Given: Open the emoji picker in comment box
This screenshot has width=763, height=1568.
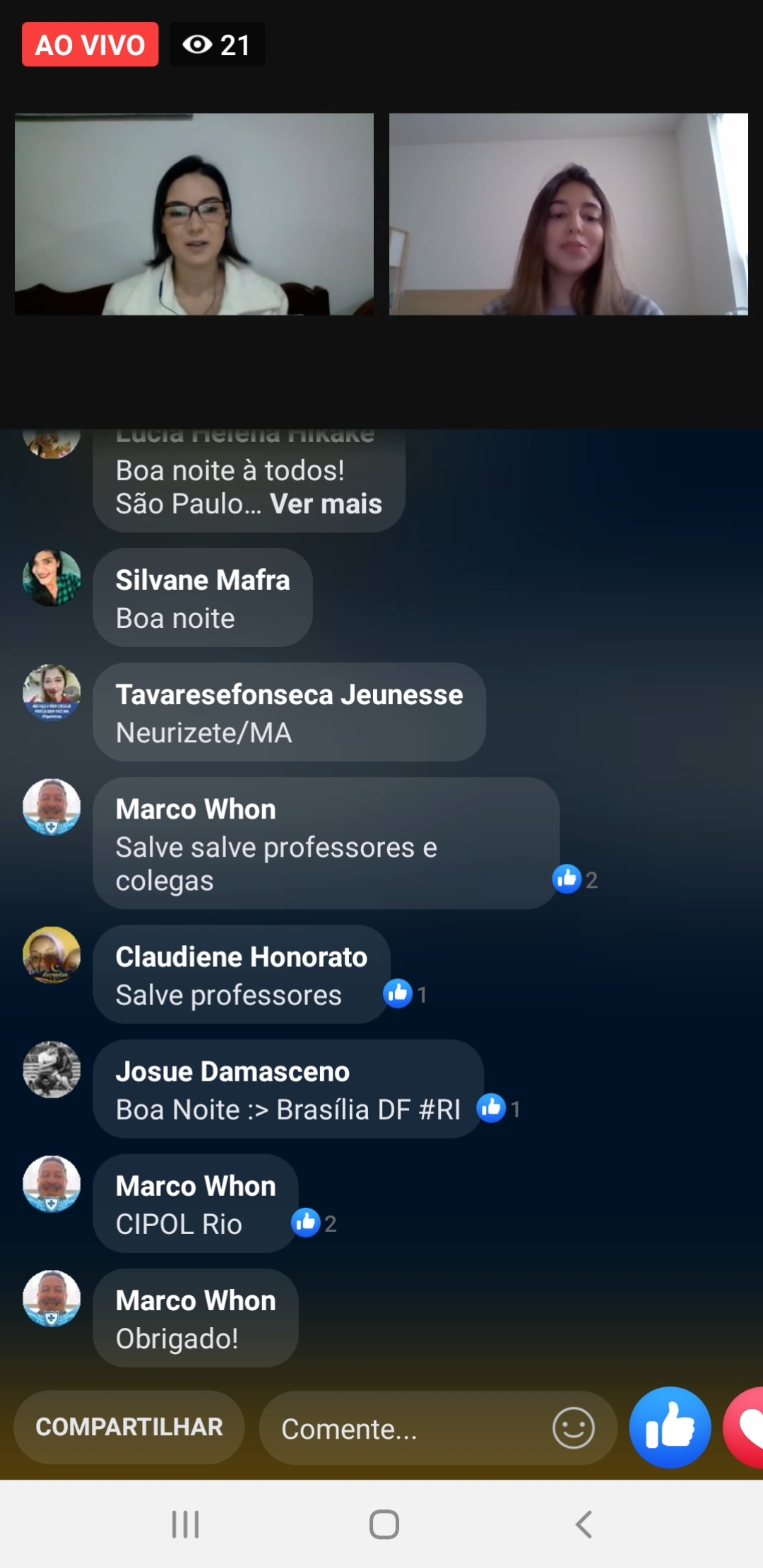Looking at the screenshot, I should 573,1428.
